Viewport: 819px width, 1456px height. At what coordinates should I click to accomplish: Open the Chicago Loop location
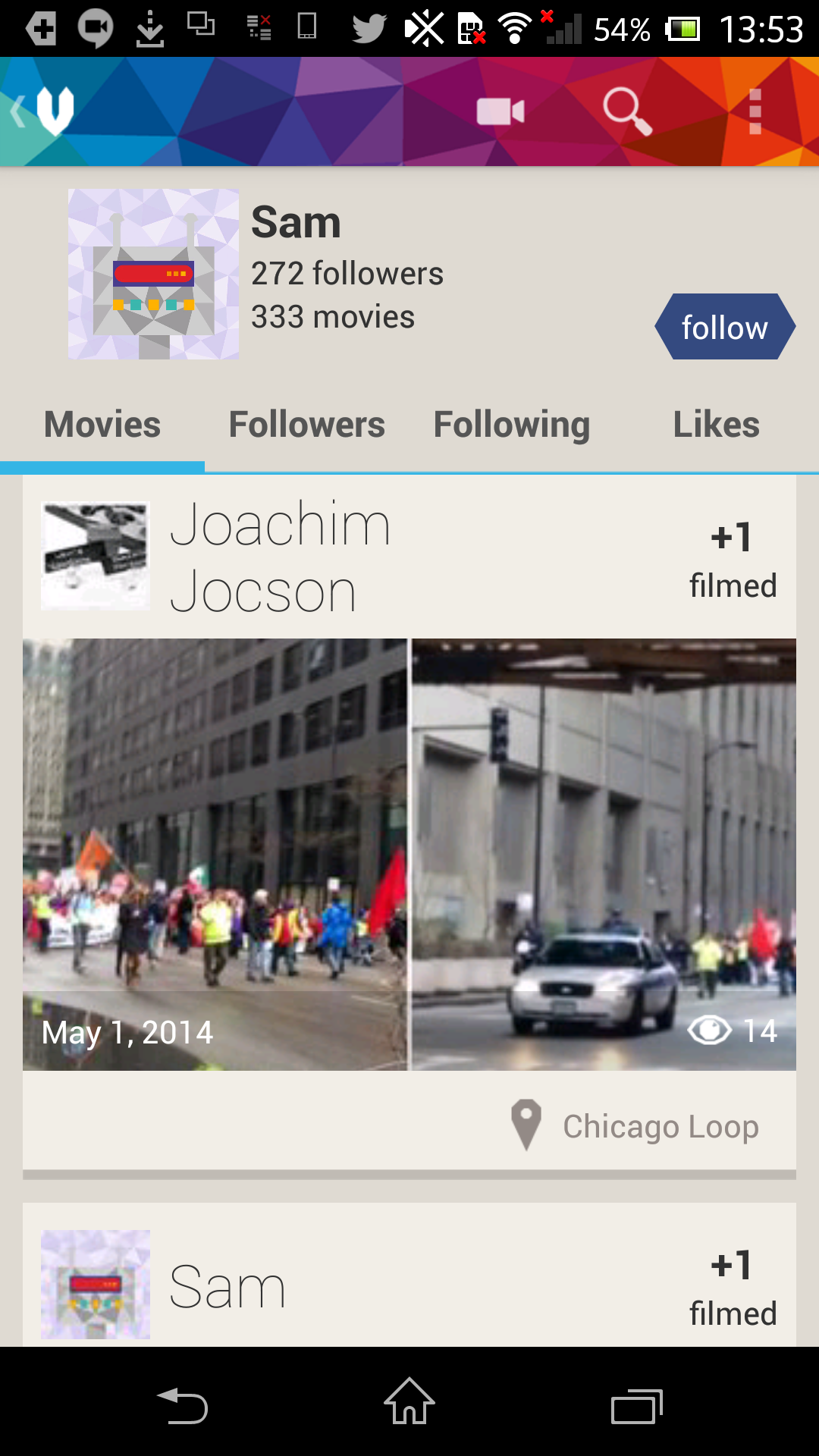[637, 1126]
